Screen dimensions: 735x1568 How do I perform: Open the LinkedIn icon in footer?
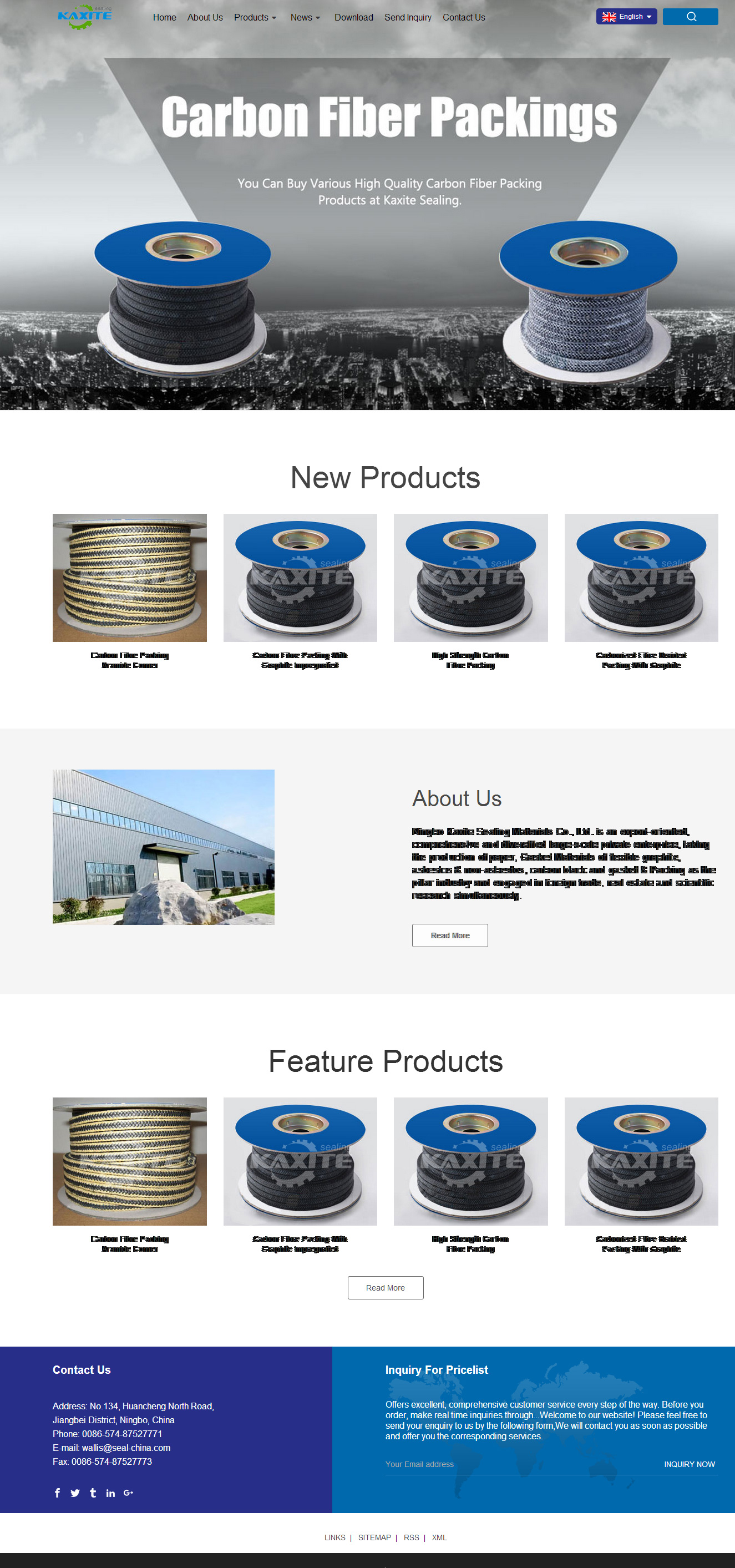[110, 1493]
